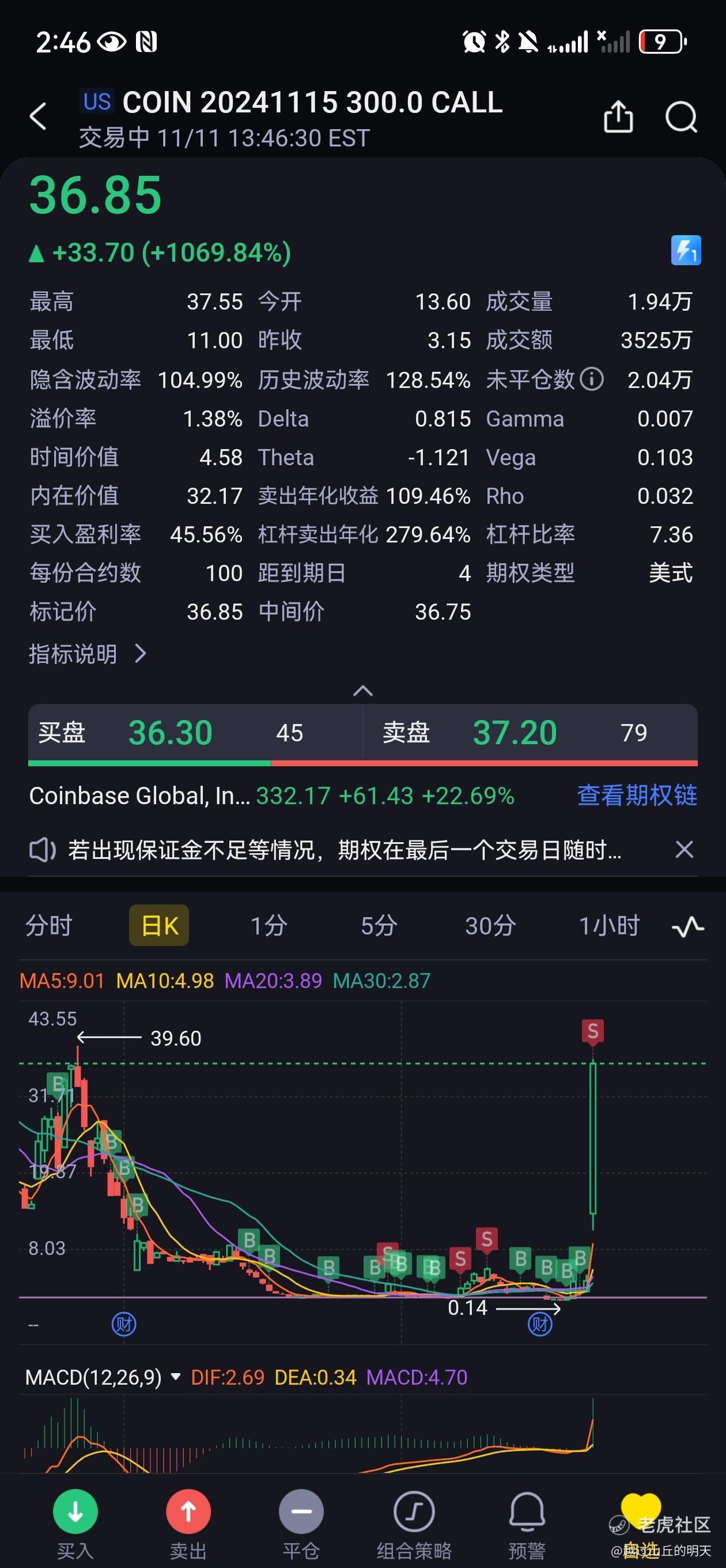Switch to the 1分 chart tab
Screen dimensions: 726x1568
269,926
